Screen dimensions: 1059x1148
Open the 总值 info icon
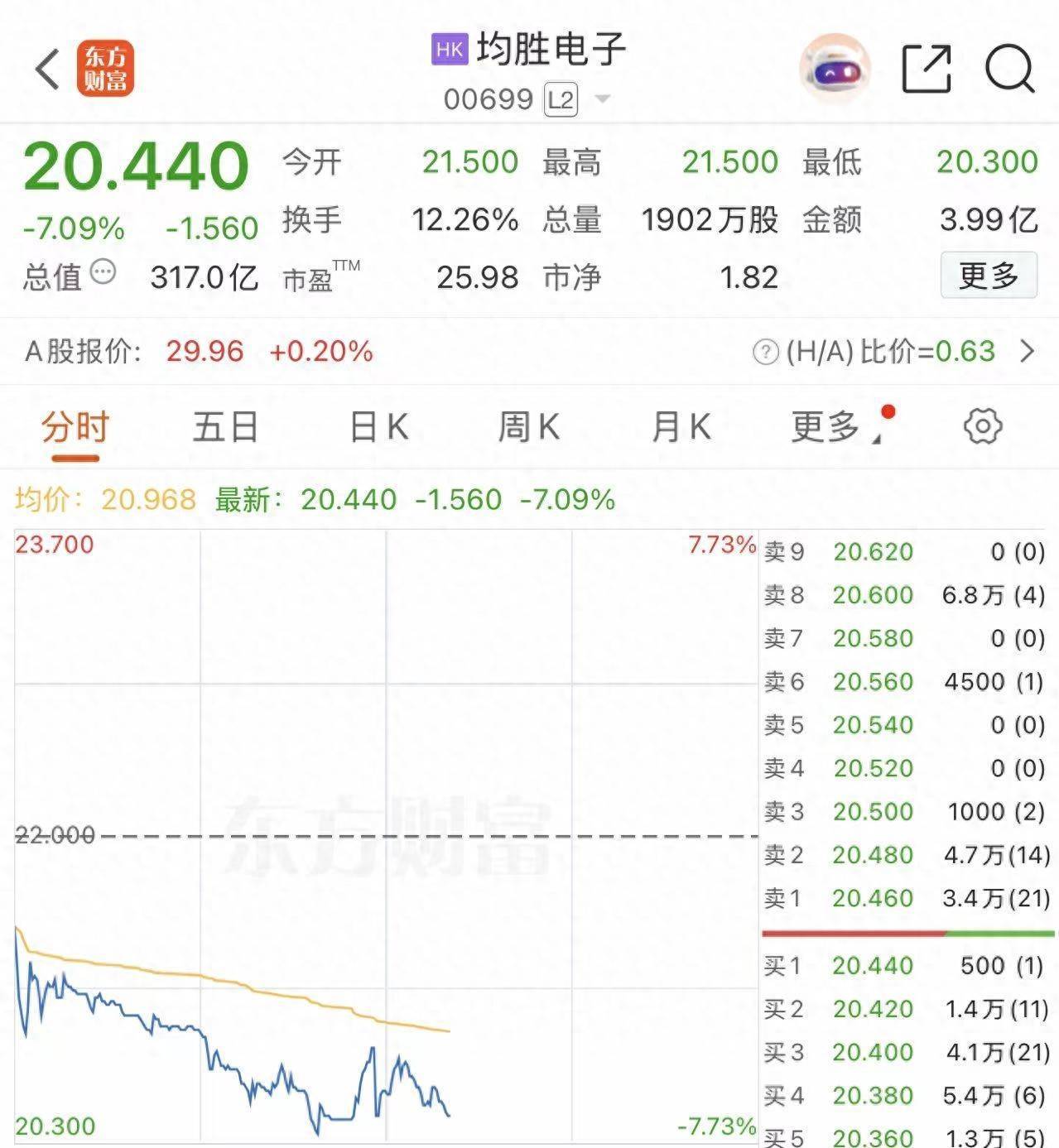pyautogui.click(x=103, y=272)
